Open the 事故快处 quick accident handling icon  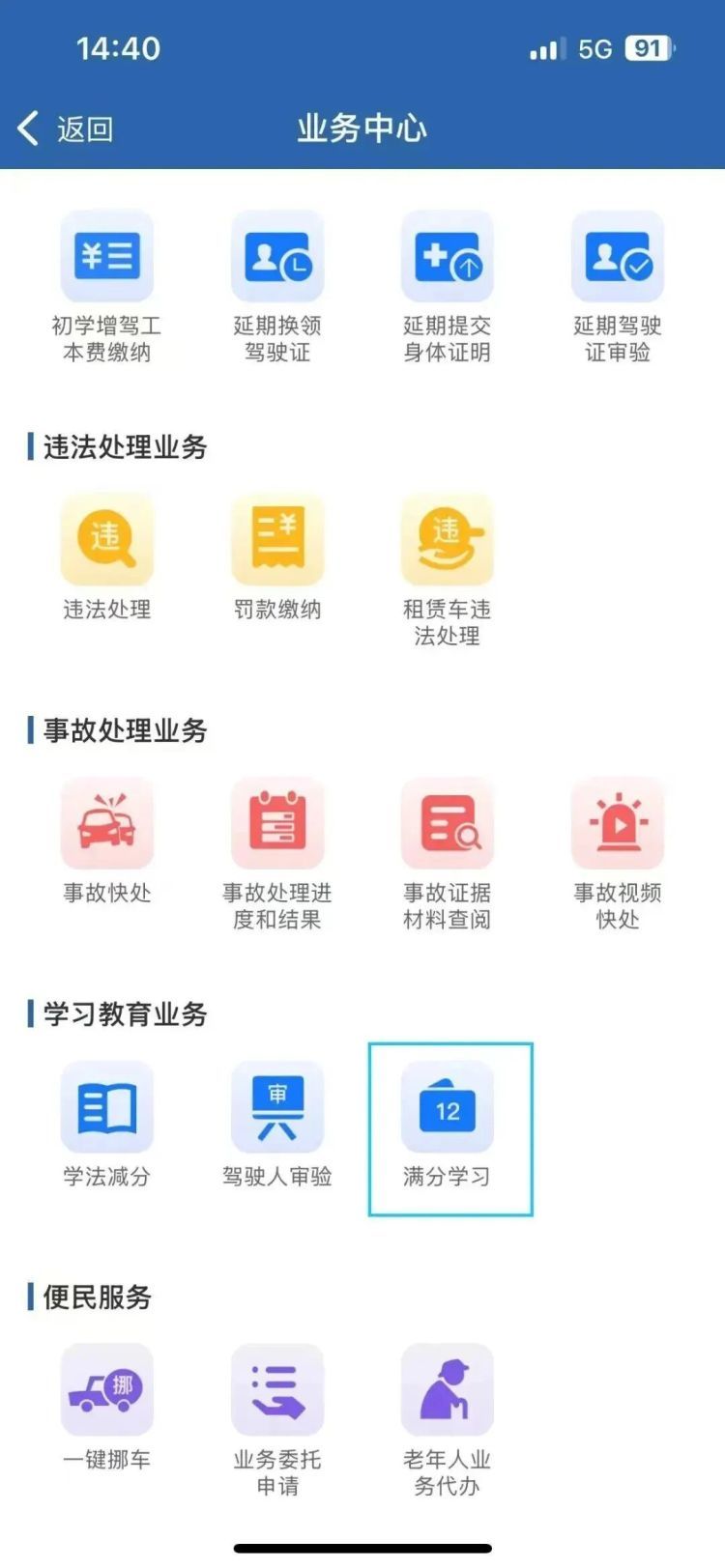pyautogui.click(x=107, y=824)
